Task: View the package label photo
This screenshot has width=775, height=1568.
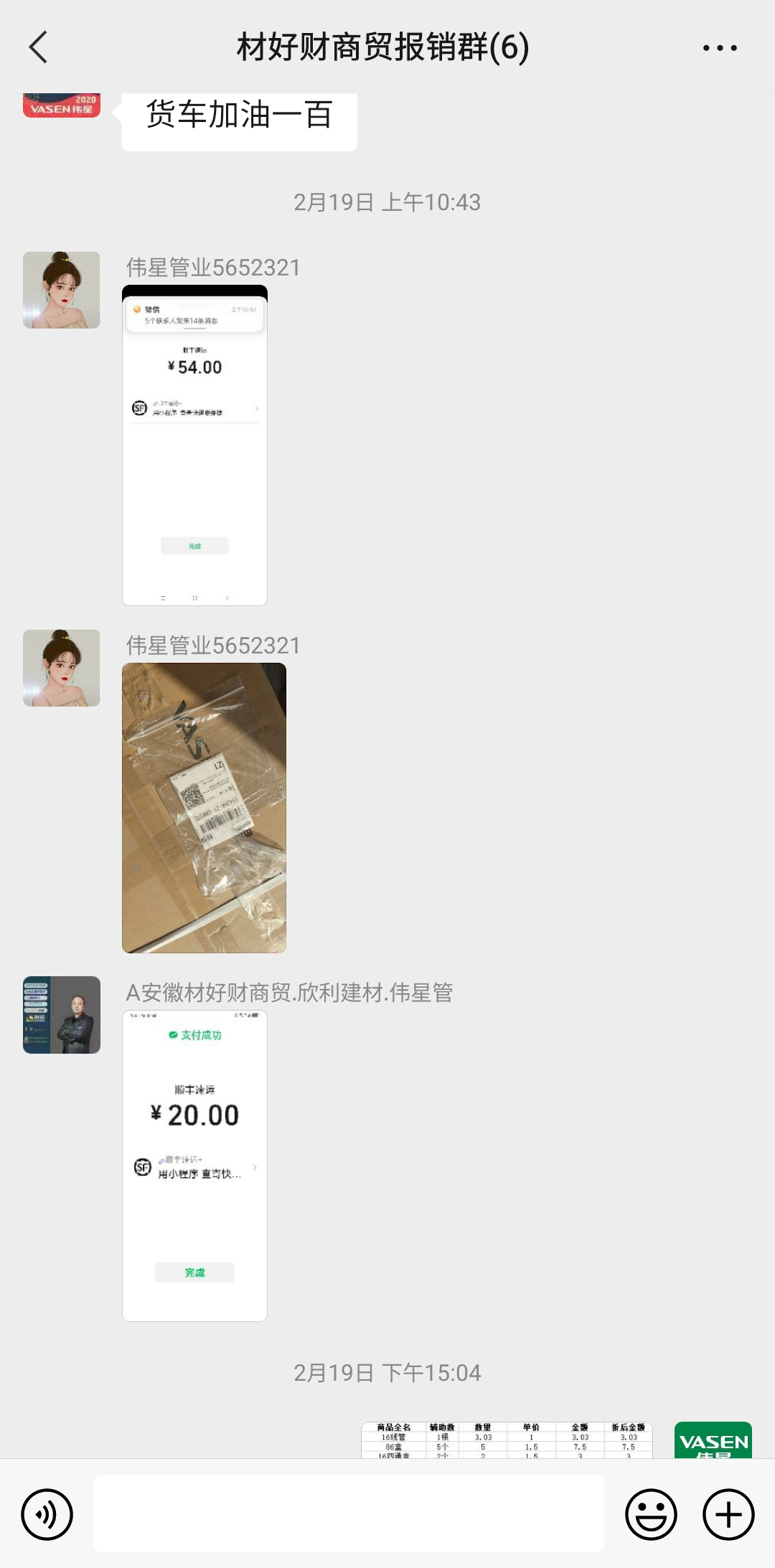Action: 204,808
